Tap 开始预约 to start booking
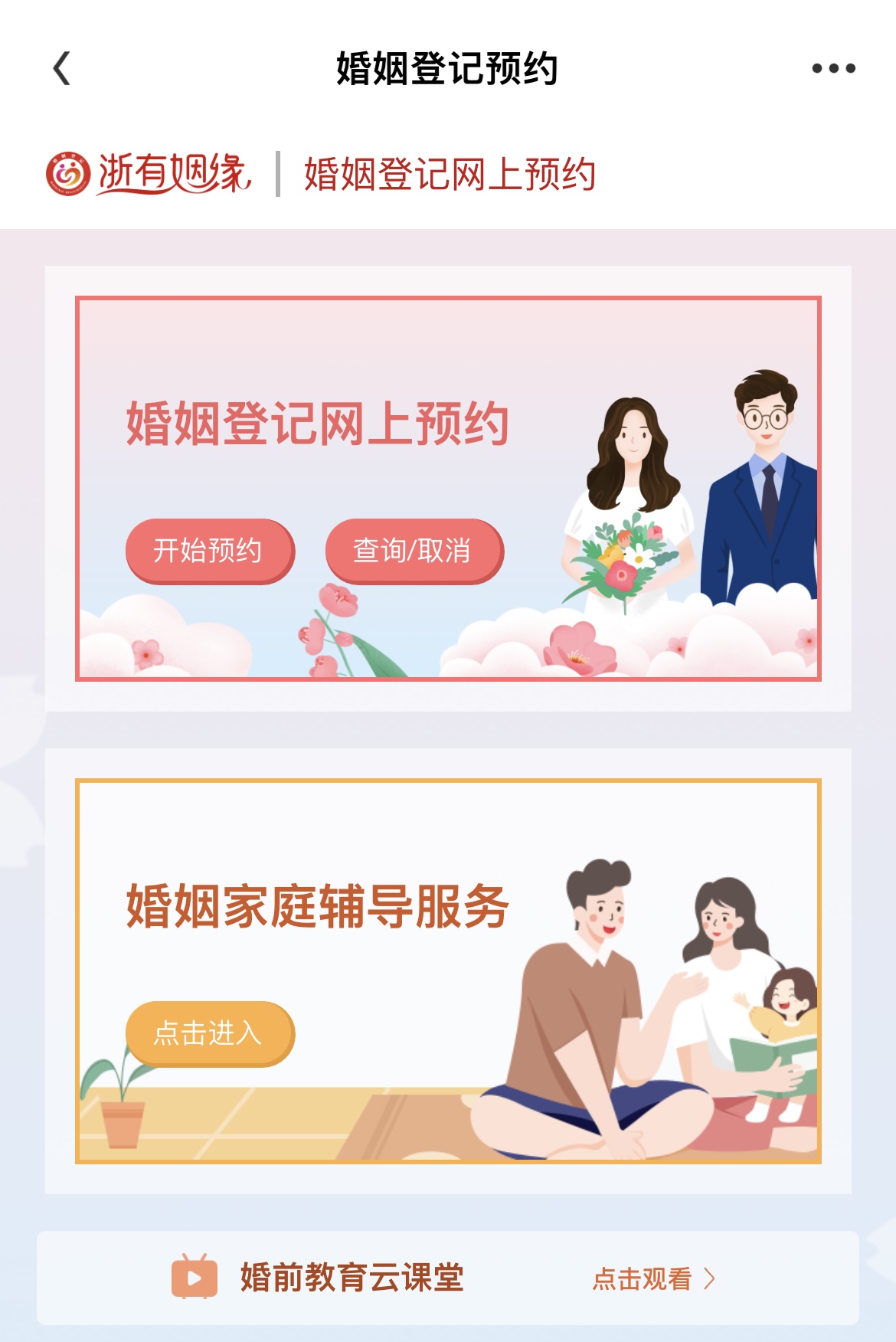The image size is (896, 1342). point(210,551)
